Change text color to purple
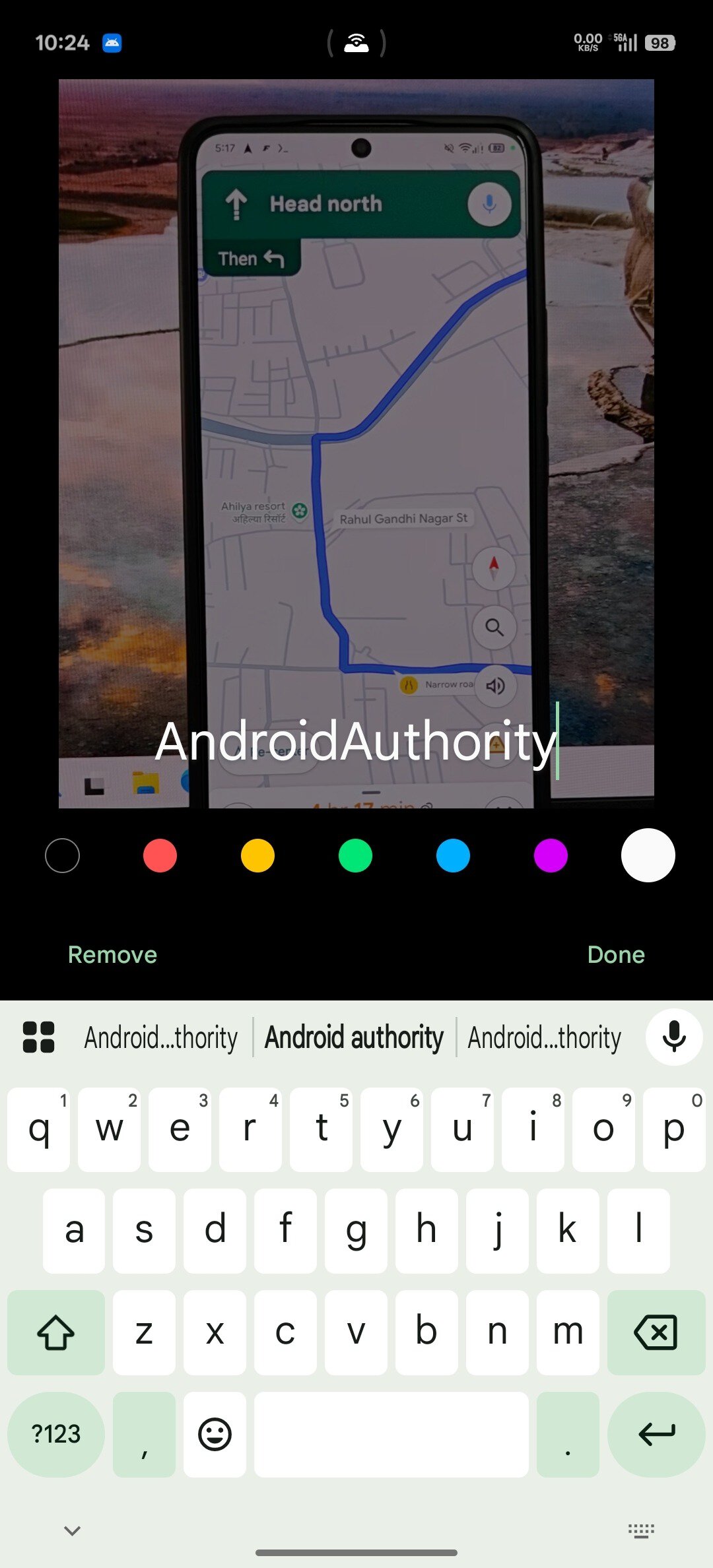The image size is (713, 1568). [x=551, y=856]
